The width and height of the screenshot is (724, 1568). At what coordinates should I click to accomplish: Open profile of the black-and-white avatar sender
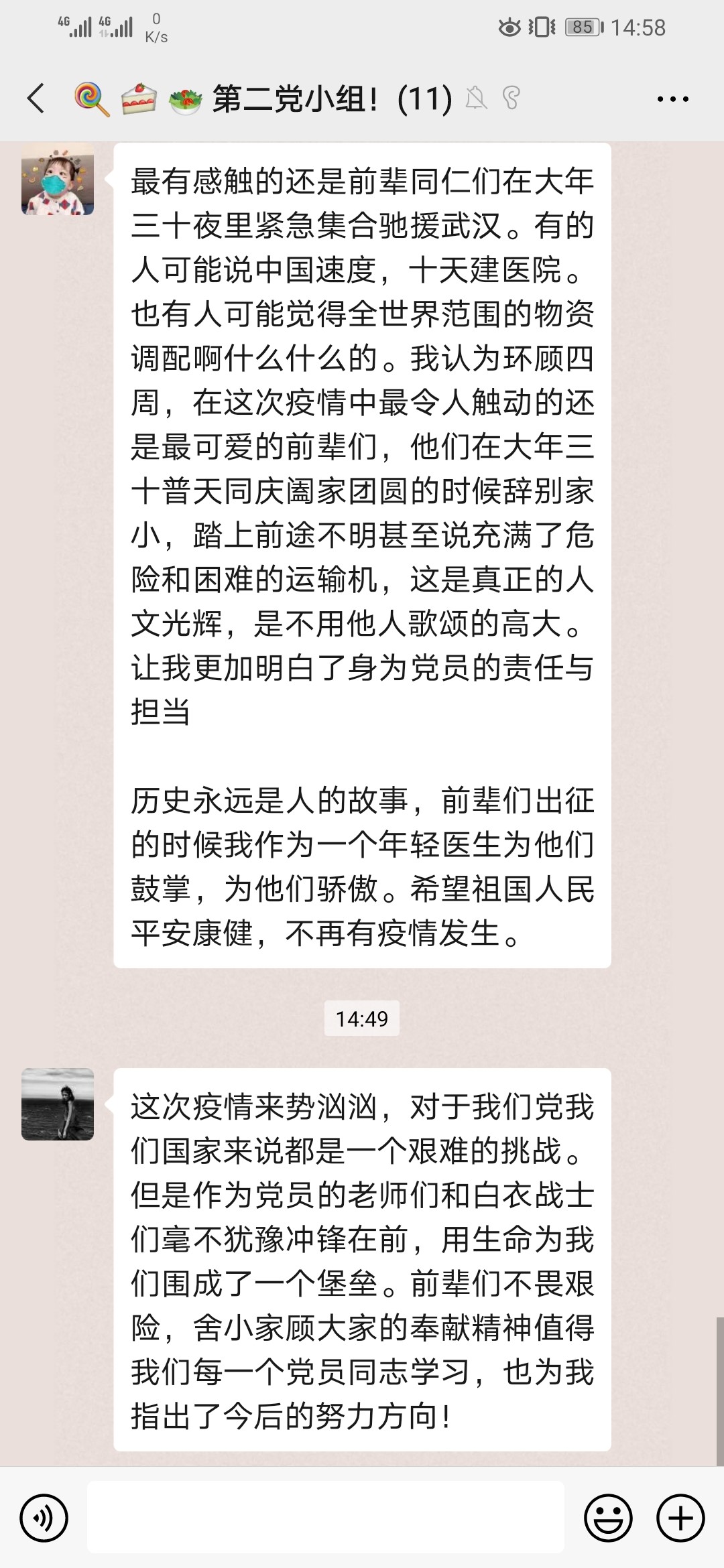pos(58,1104)
